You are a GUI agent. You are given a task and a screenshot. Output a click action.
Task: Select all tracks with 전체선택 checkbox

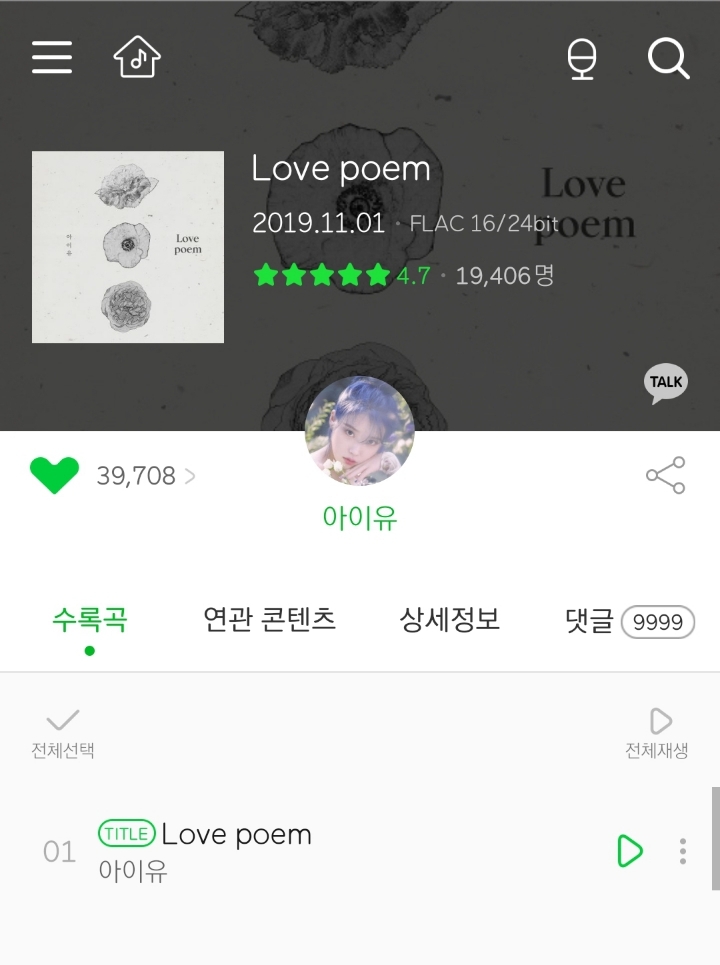62,731
